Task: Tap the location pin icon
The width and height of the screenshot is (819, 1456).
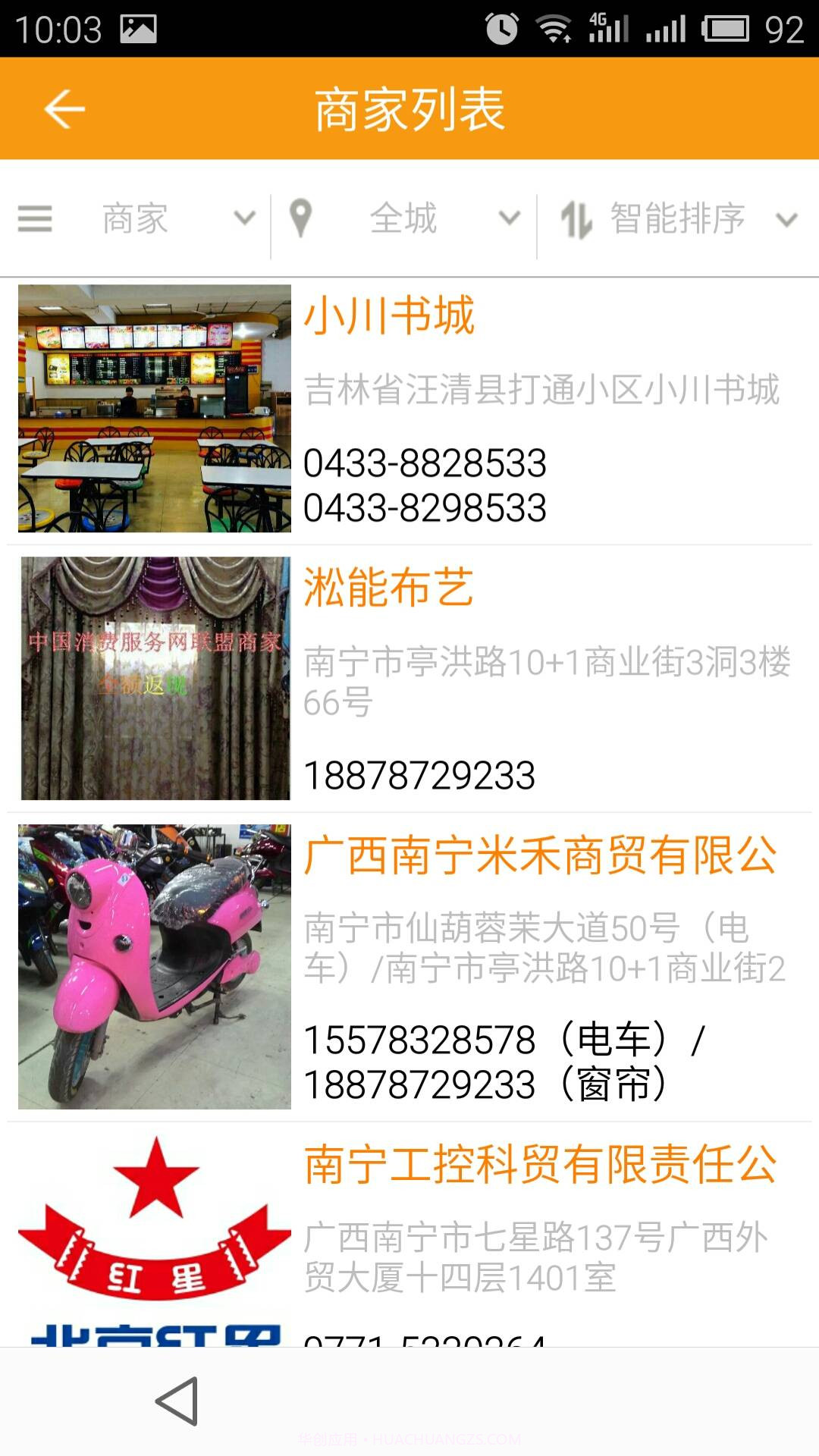Action: [303, 218]
